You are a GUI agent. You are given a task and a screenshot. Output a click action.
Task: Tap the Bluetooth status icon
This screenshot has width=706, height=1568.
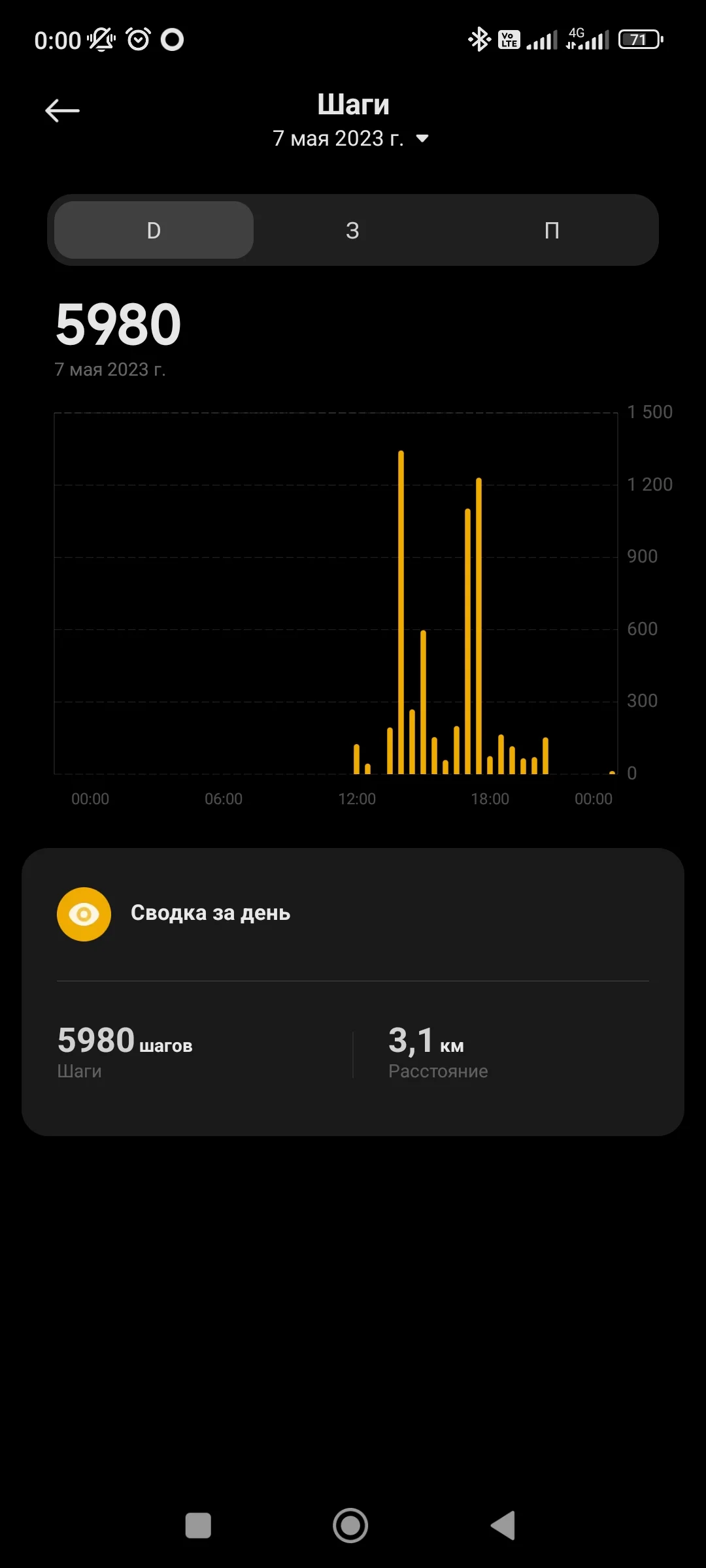[x=478, y=39]
